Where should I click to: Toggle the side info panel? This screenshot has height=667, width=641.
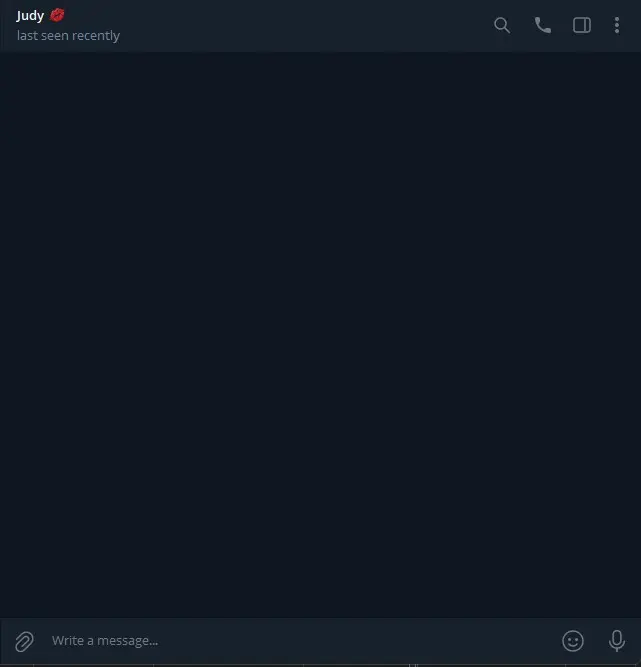pyautogui.click(x=581, y=25)
